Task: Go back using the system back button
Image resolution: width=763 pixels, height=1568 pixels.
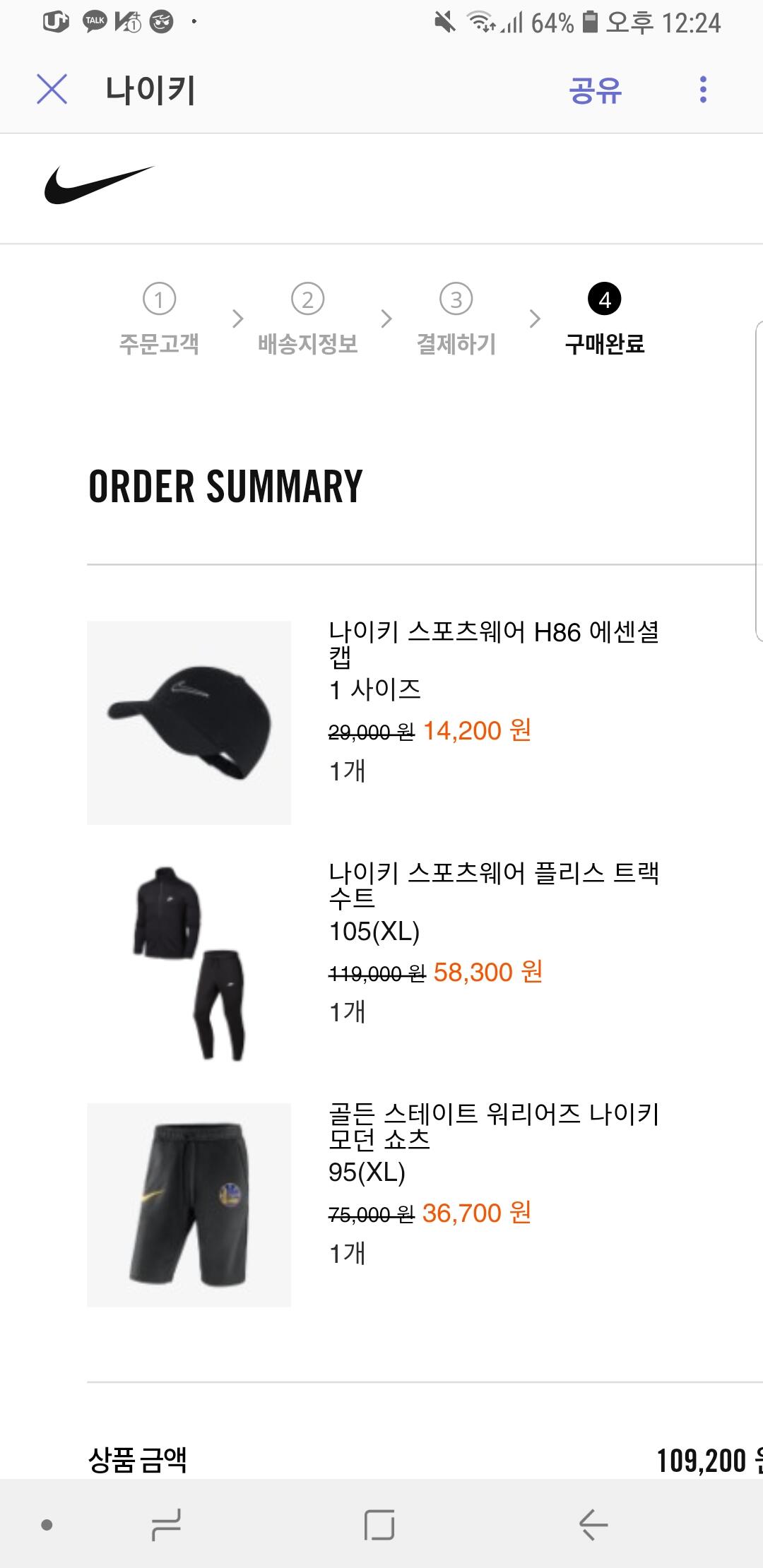Action: 593,1524
